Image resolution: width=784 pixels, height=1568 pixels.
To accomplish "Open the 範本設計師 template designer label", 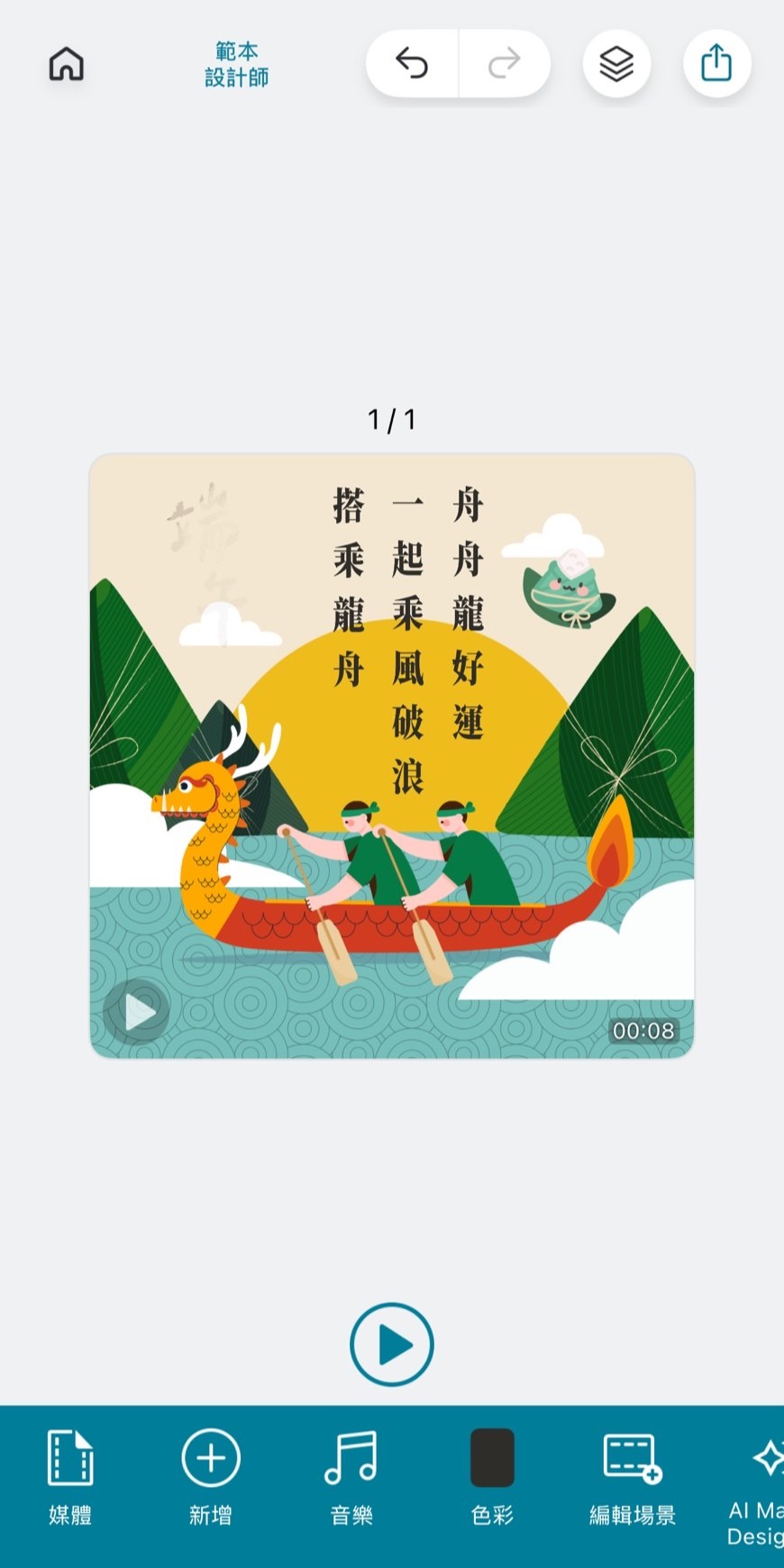I will coord(236,63).
